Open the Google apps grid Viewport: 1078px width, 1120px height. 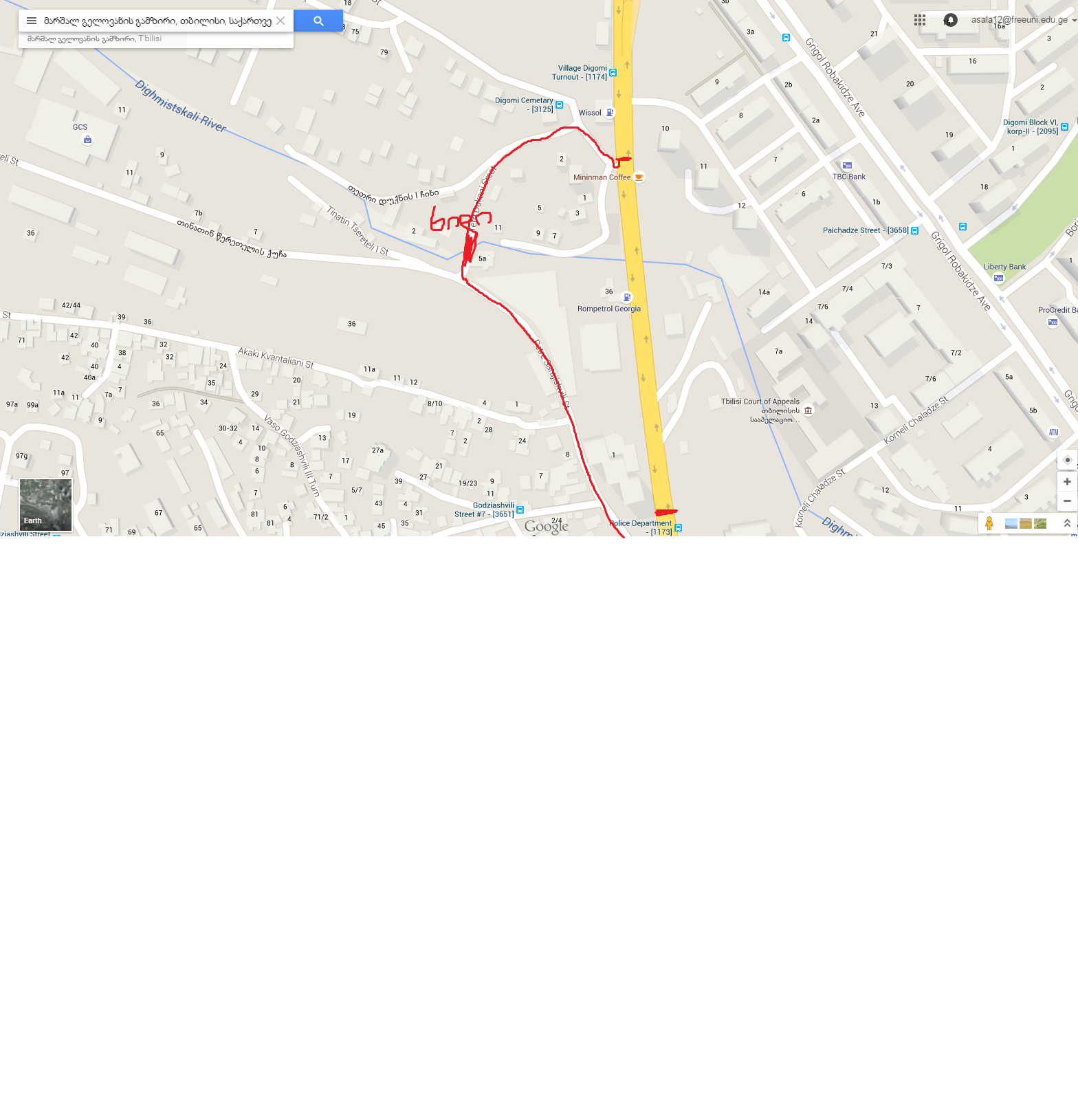point(920,20)
